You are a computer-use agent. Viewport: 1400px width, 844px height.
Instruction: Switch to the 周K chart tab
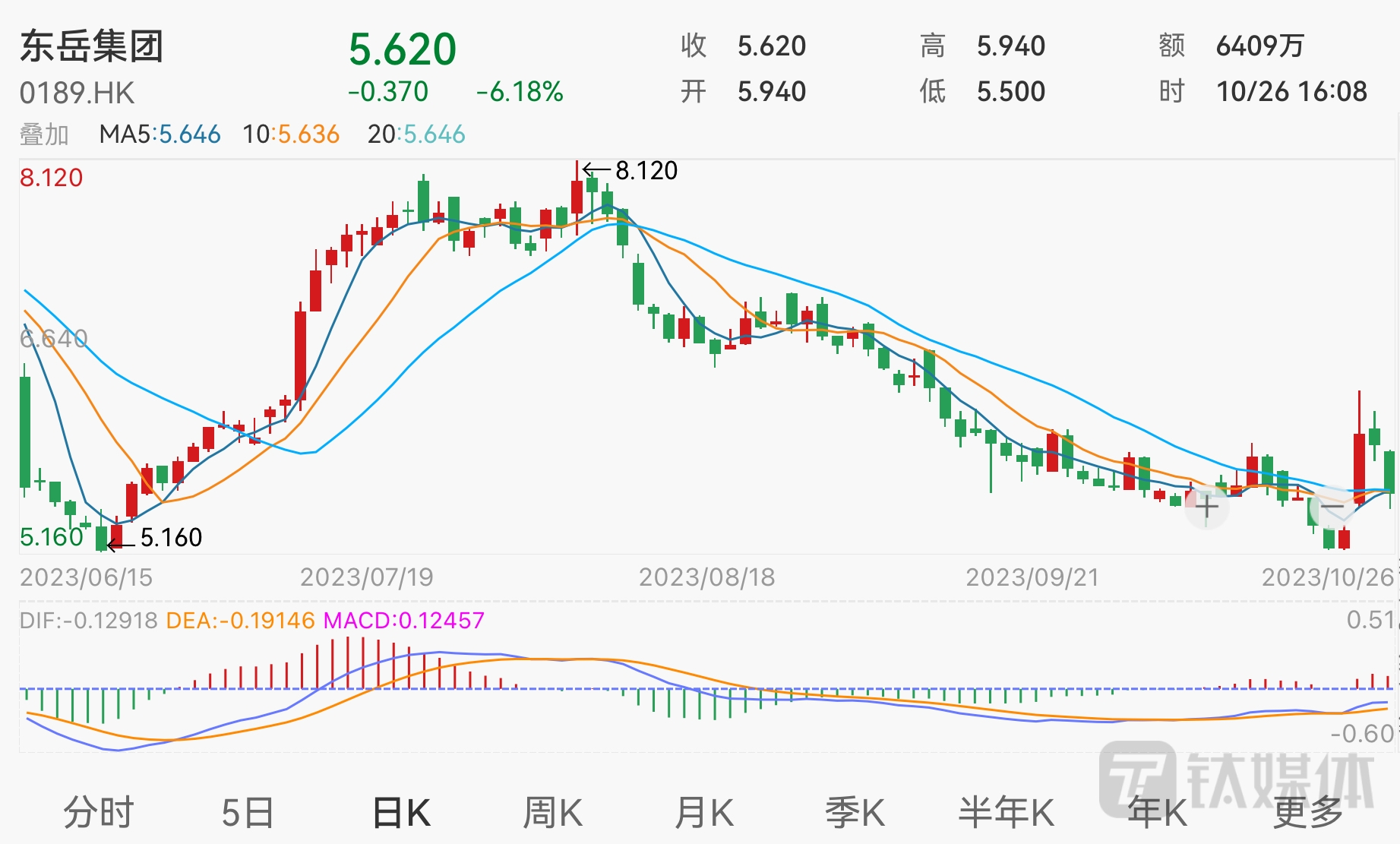coord(552,812)
